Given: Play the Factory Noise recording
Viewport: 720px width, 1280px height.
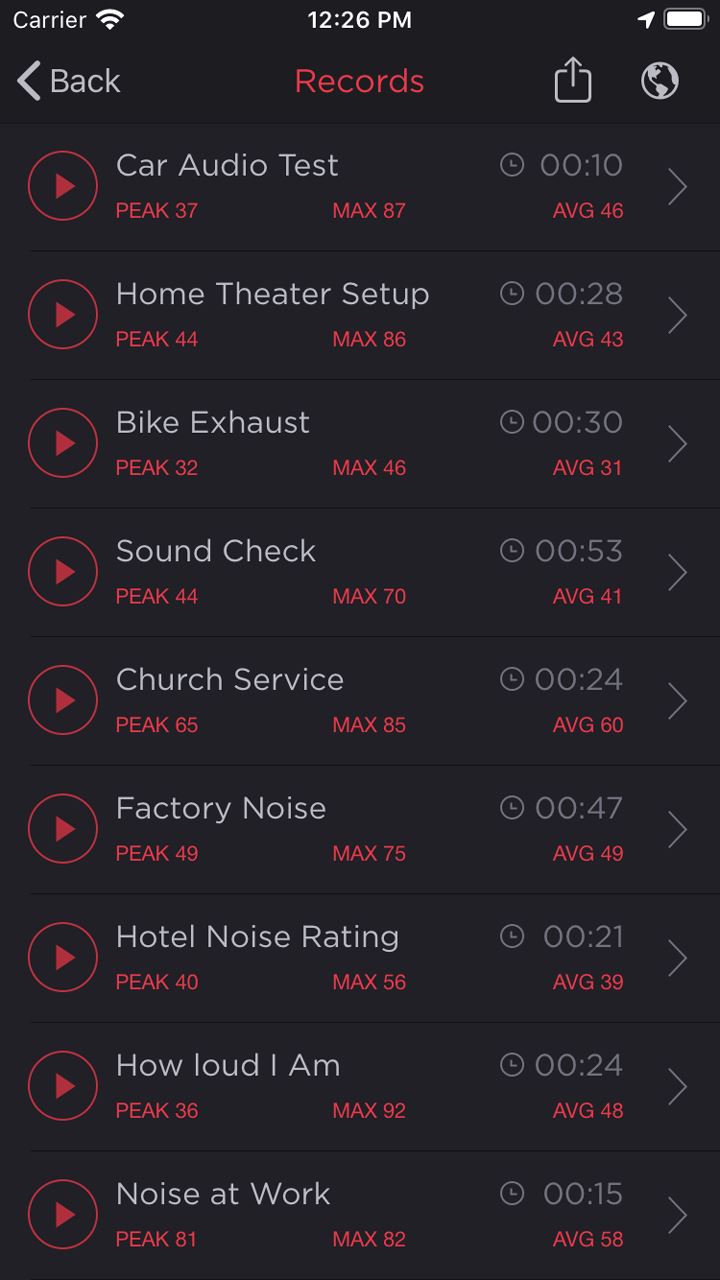Looking at the screenshot, I should (63, 829).
